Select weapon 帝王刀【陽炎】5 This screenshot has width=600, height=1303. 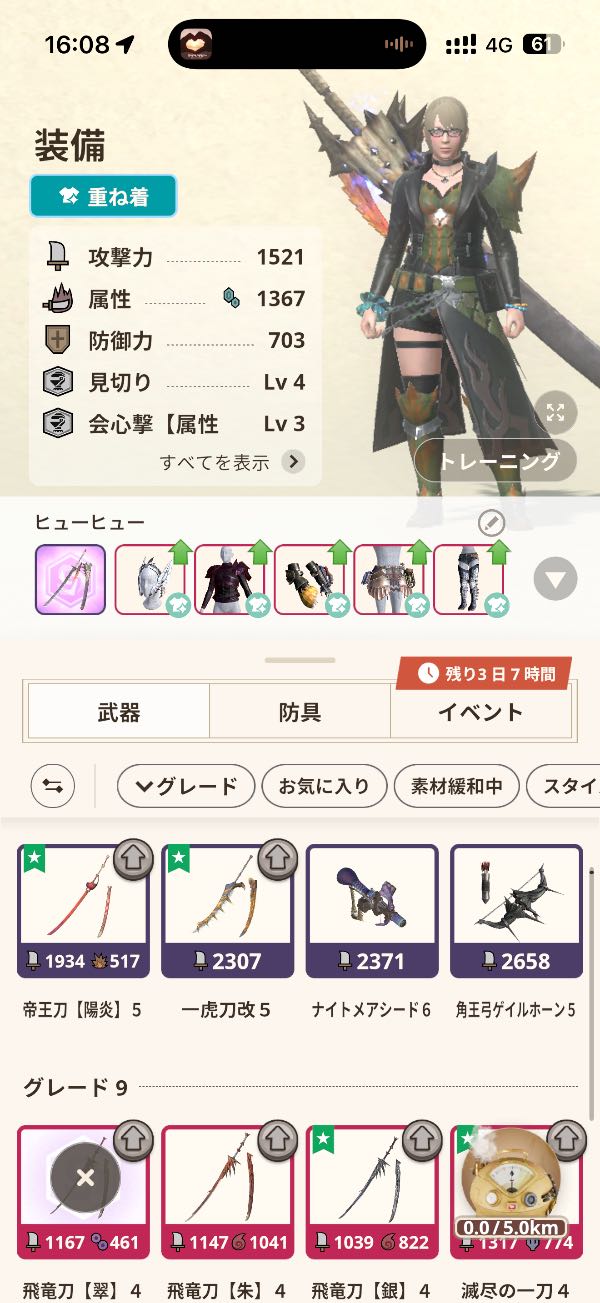[83, 910]
